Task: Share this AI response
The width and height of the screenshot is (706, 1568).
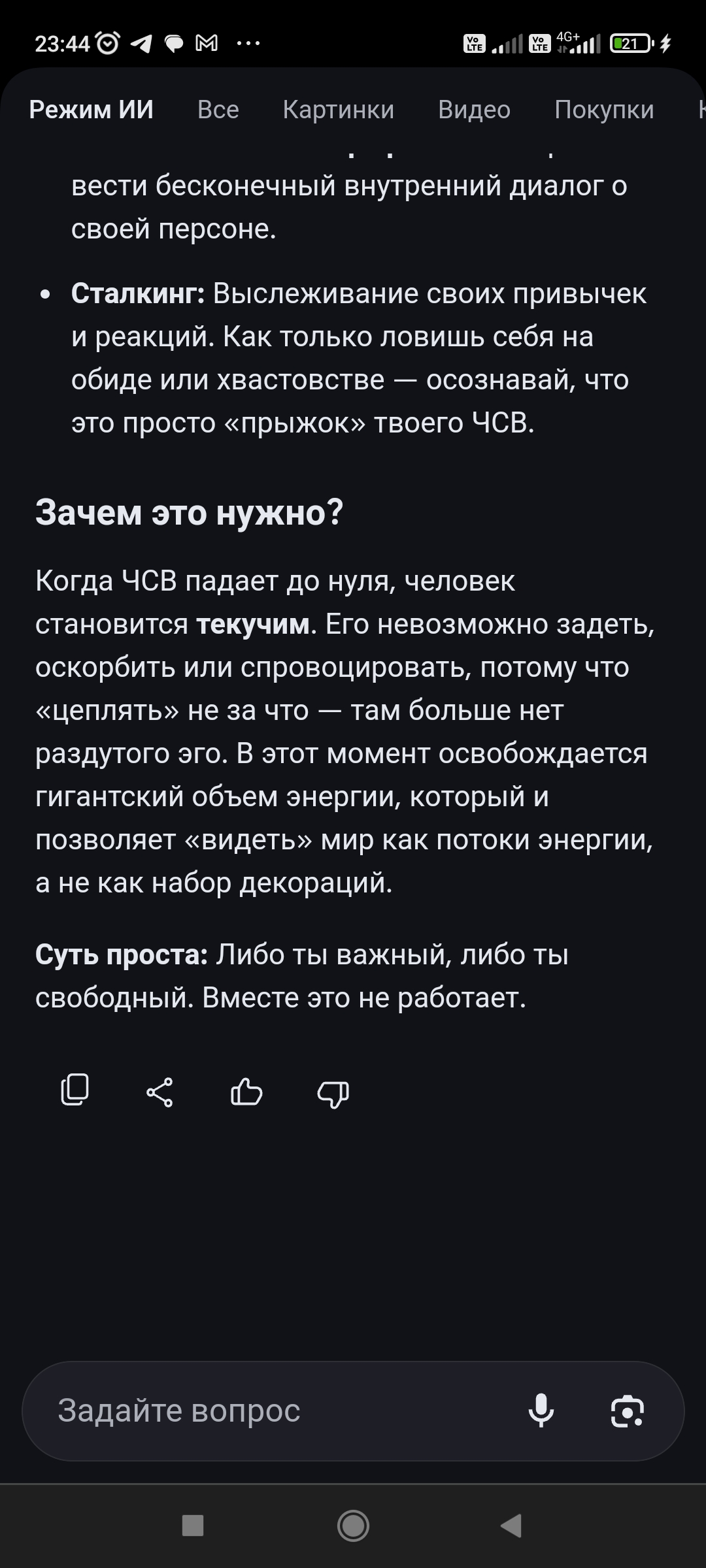Action: 160,1092
